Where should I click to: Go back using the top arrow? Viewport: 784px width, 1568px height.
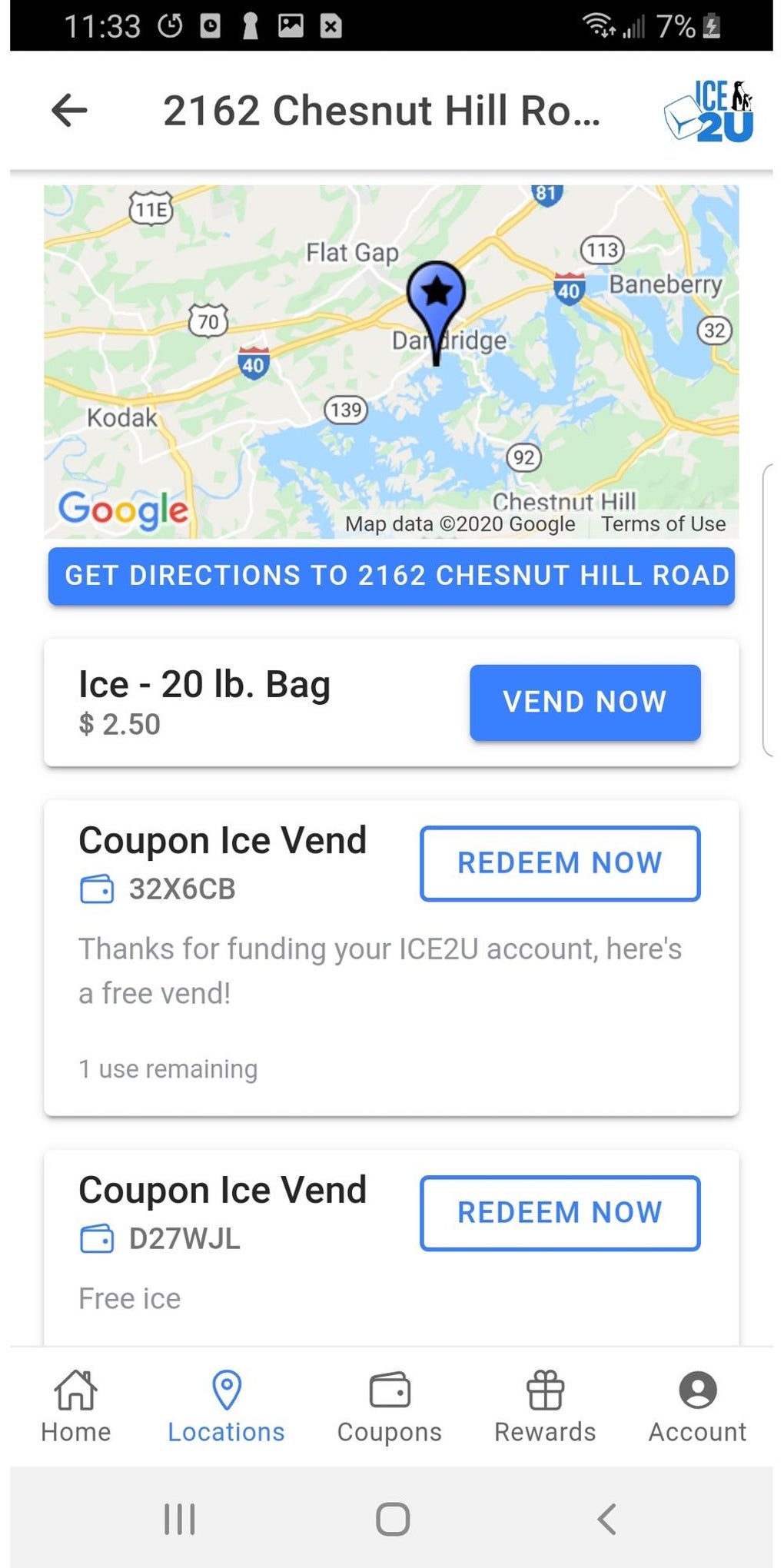[69, 110]
